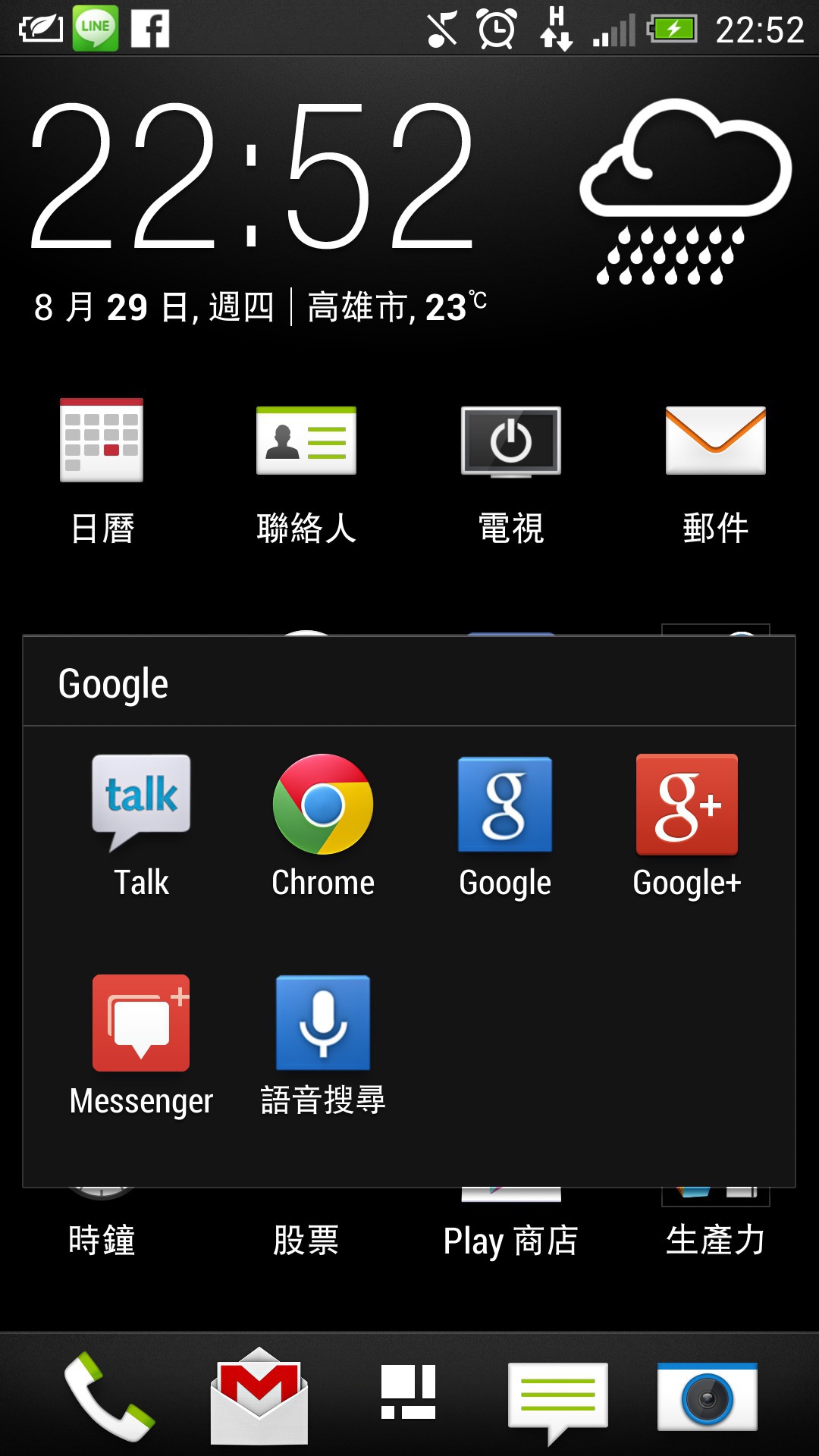
Task: Rename the Google folder title
Action: 114,683
